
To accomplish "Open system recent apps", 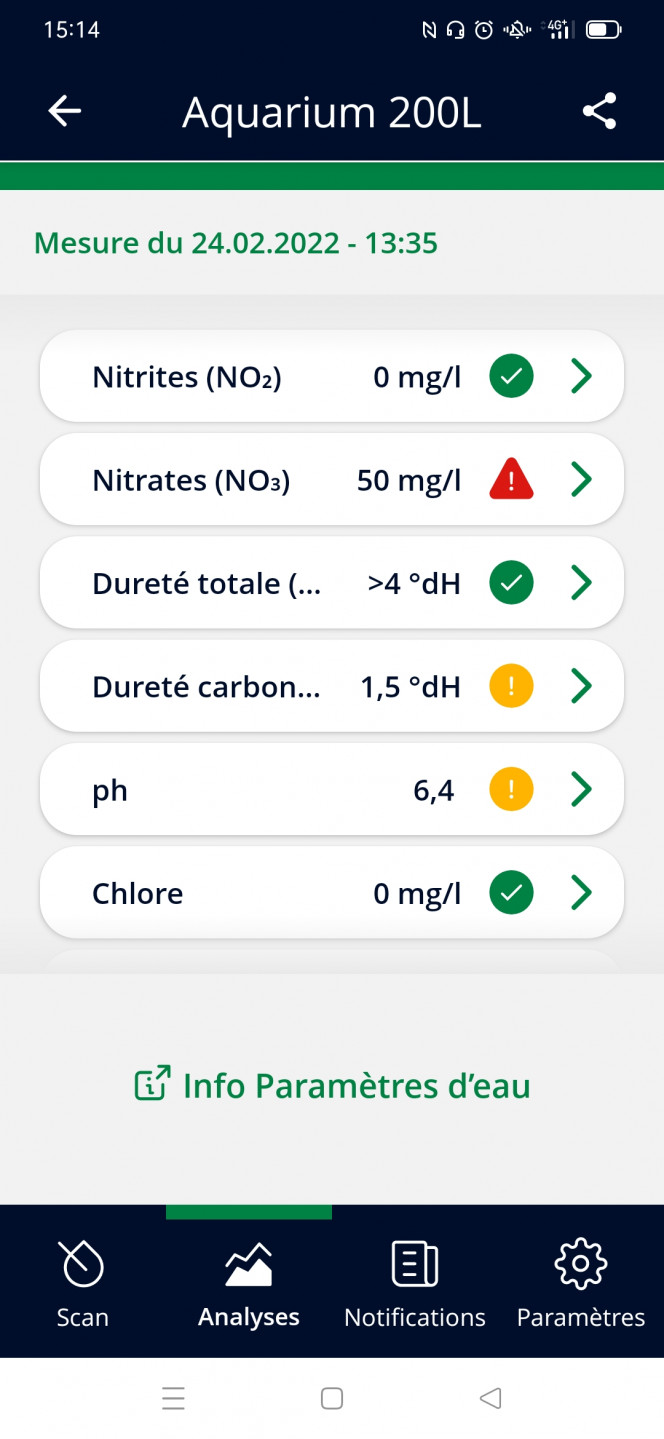I will 174,1398.
